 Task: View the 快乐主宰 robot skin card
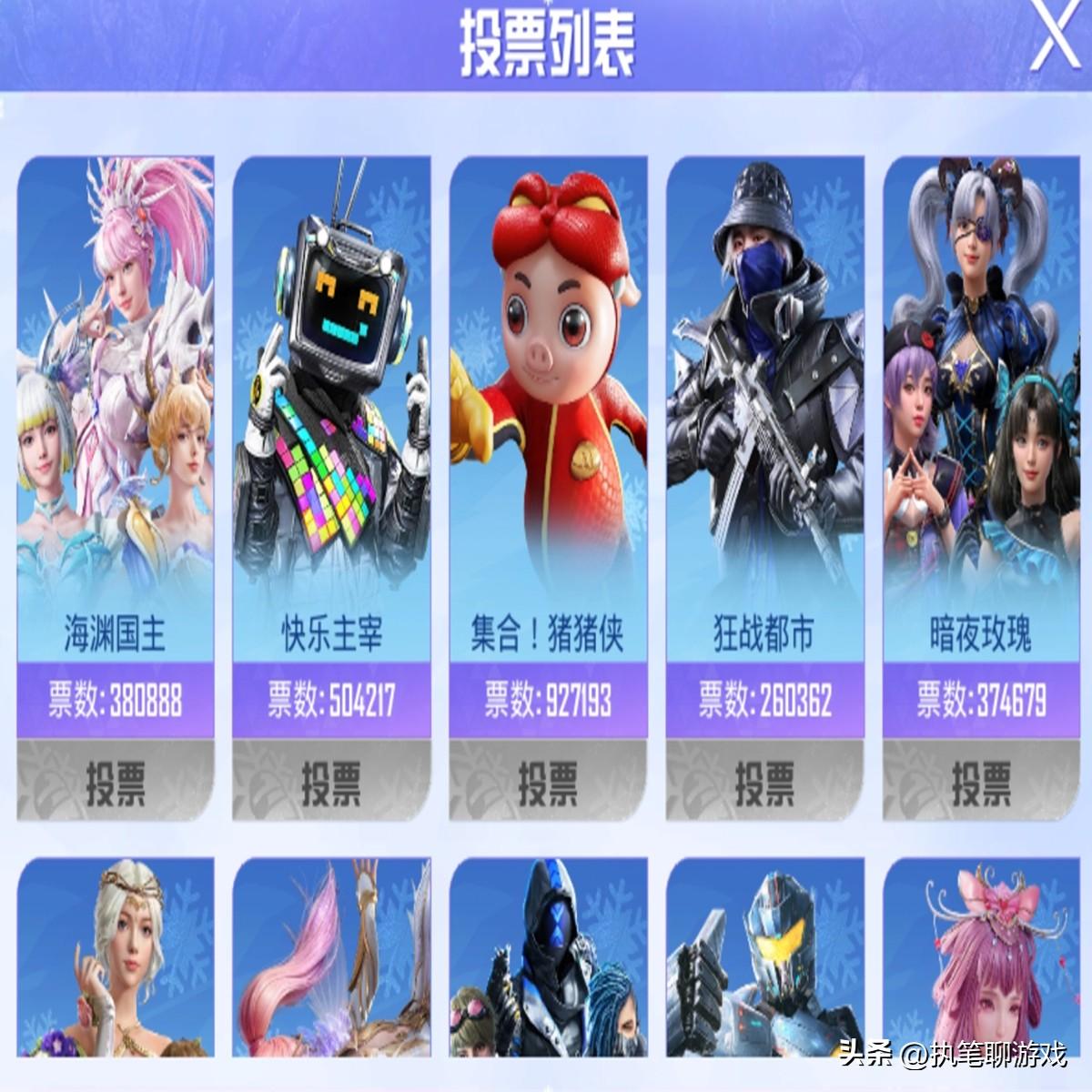(331, 382)
